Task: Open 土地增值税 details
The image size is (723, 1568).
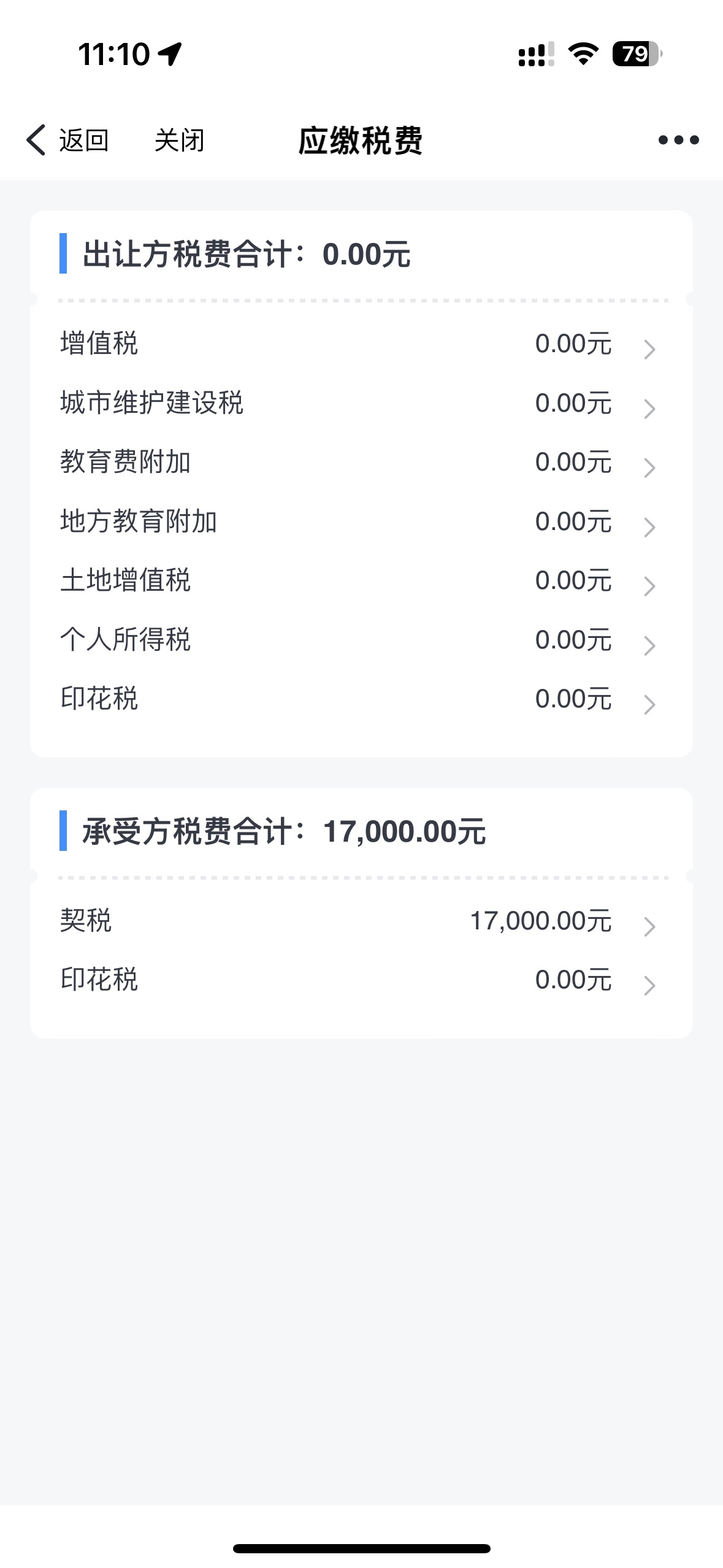Action: pyautogui.click(x=361, y=580)
